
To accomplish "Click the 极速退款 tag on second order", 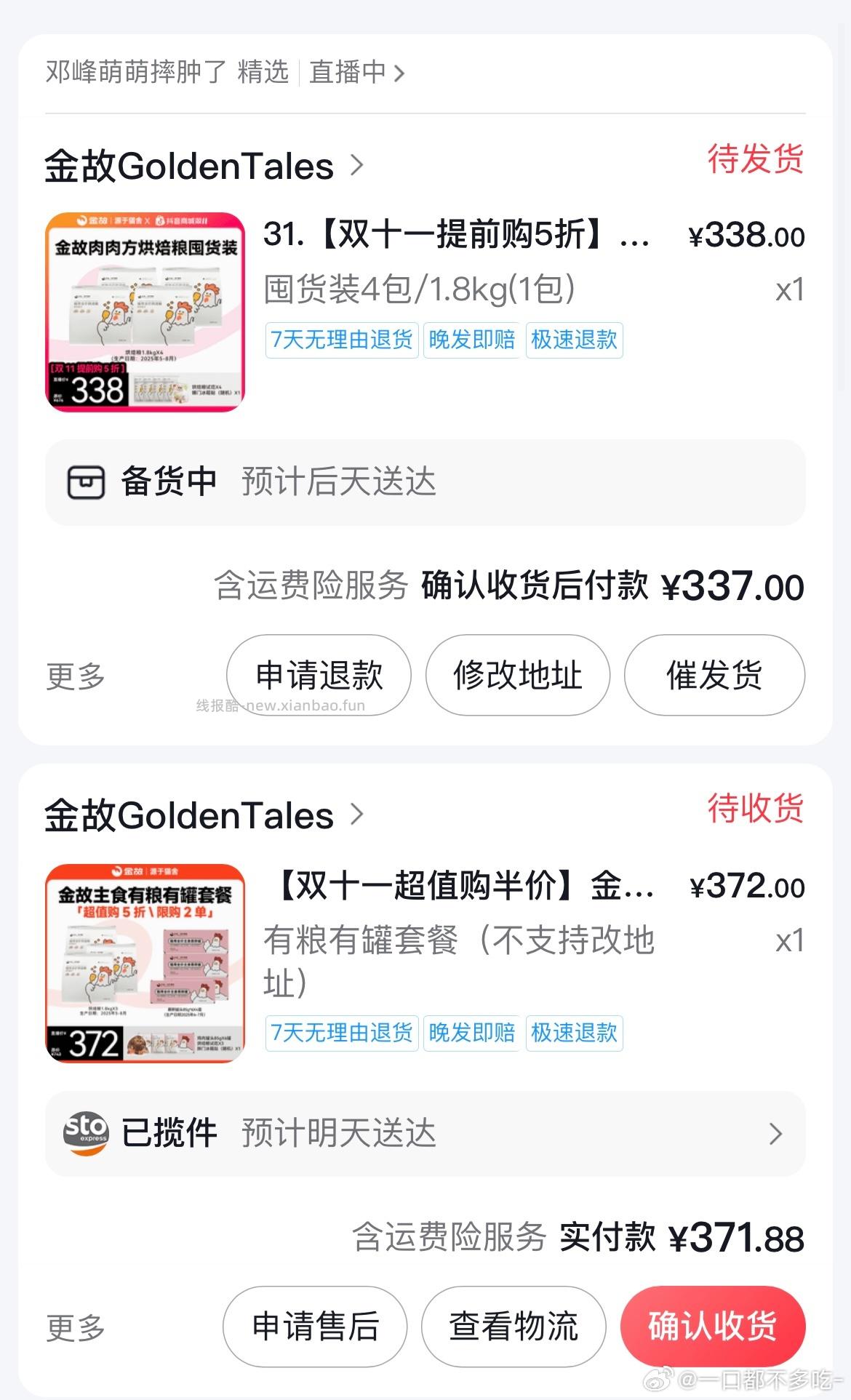I will (574, 1033).
